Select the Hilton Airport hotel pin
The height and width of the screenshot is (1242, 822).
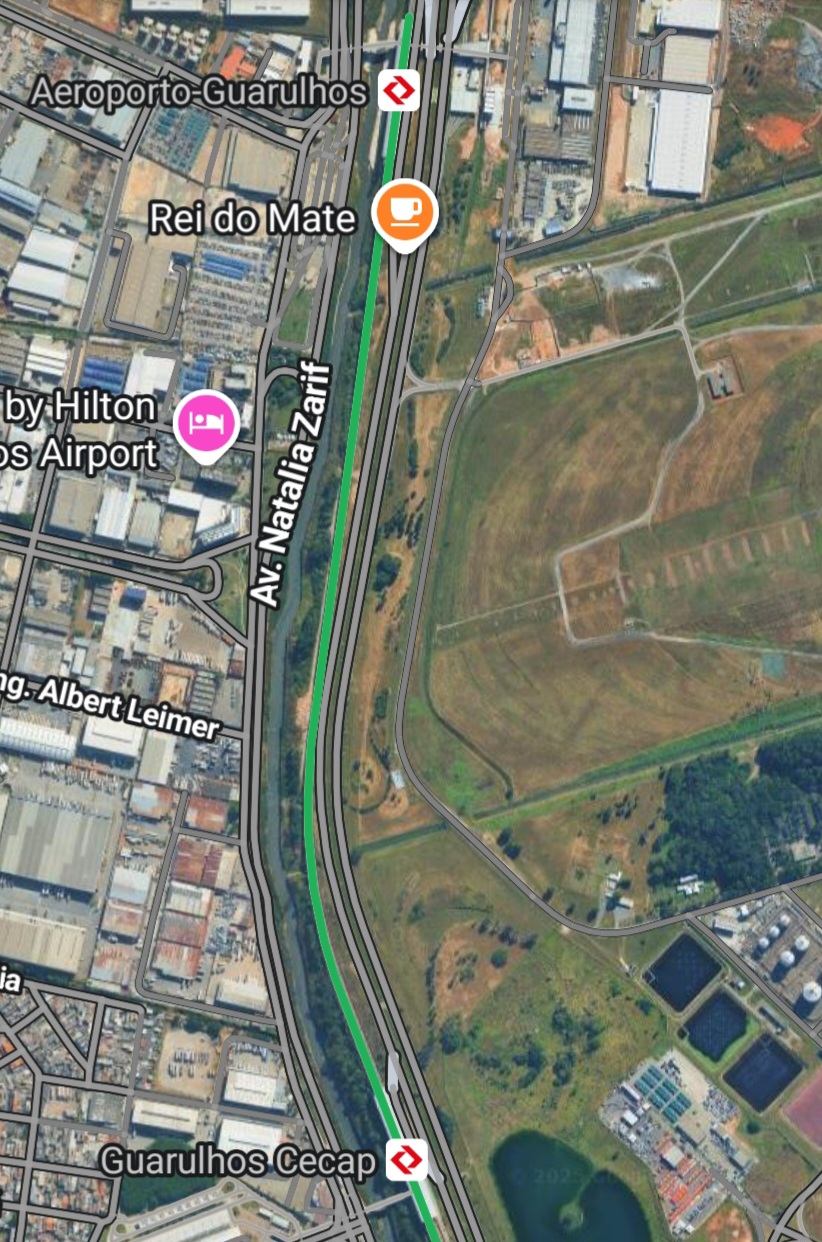click(206, 424)
